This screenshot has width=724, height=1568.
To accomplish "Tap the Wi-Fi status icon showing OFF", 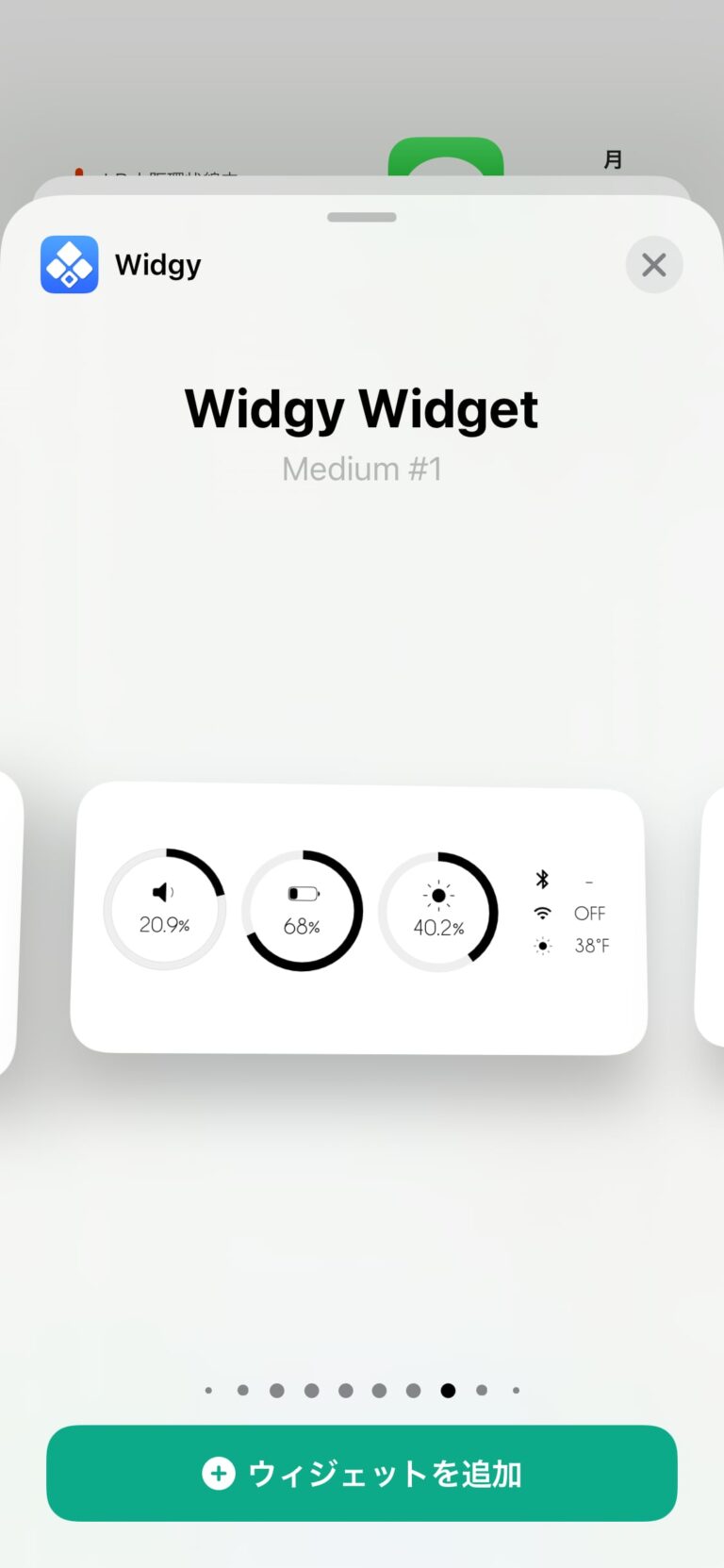I will tap(542, 913).
